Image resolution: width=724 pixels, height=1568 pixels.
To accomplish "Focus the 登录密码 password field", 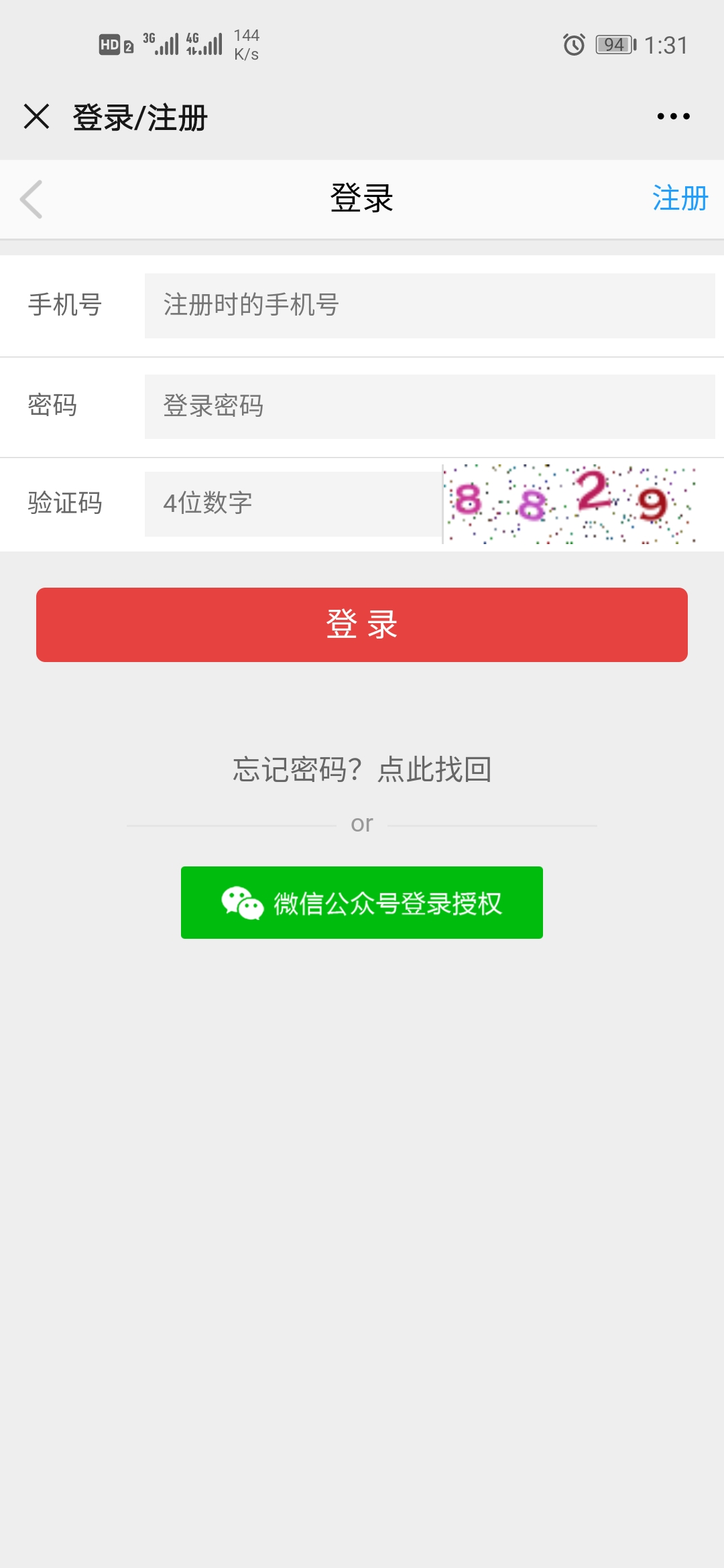I will tap(429, 406).
